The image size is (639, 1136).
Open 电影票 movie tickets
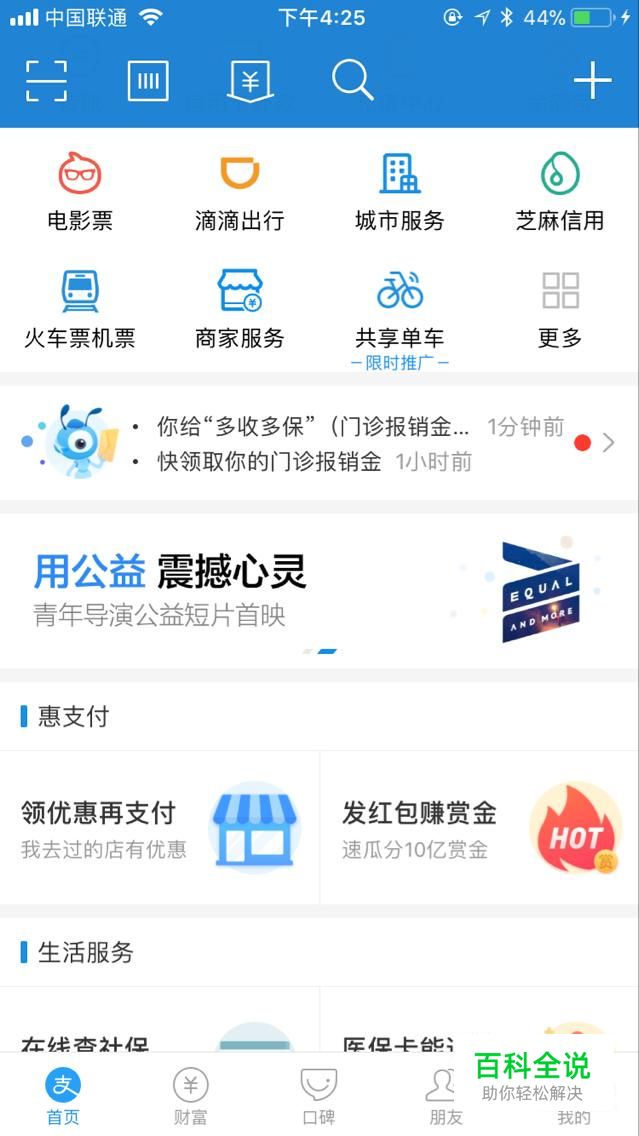click(x=80, y=192)
